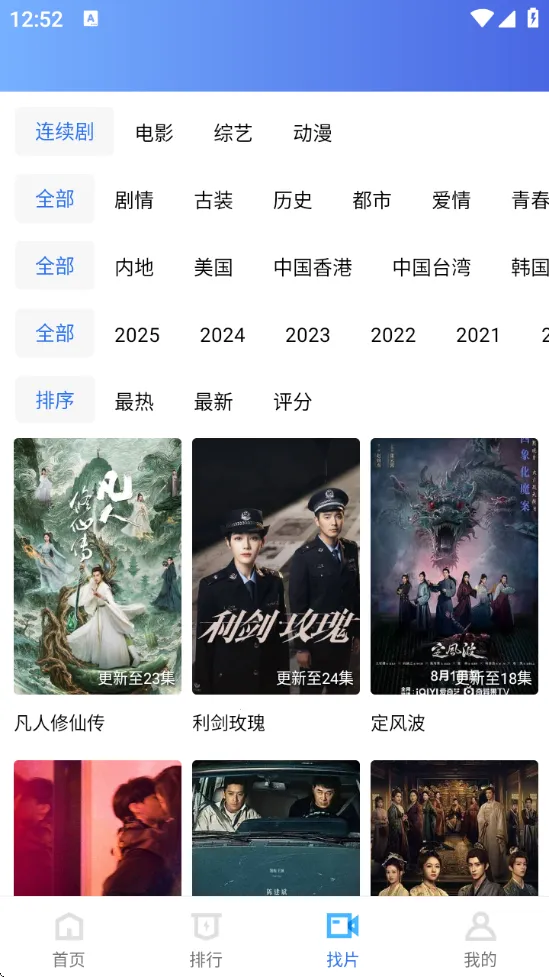The image size is (549, 977).
Task: Filter region to 内地
Action: (134, 267)
